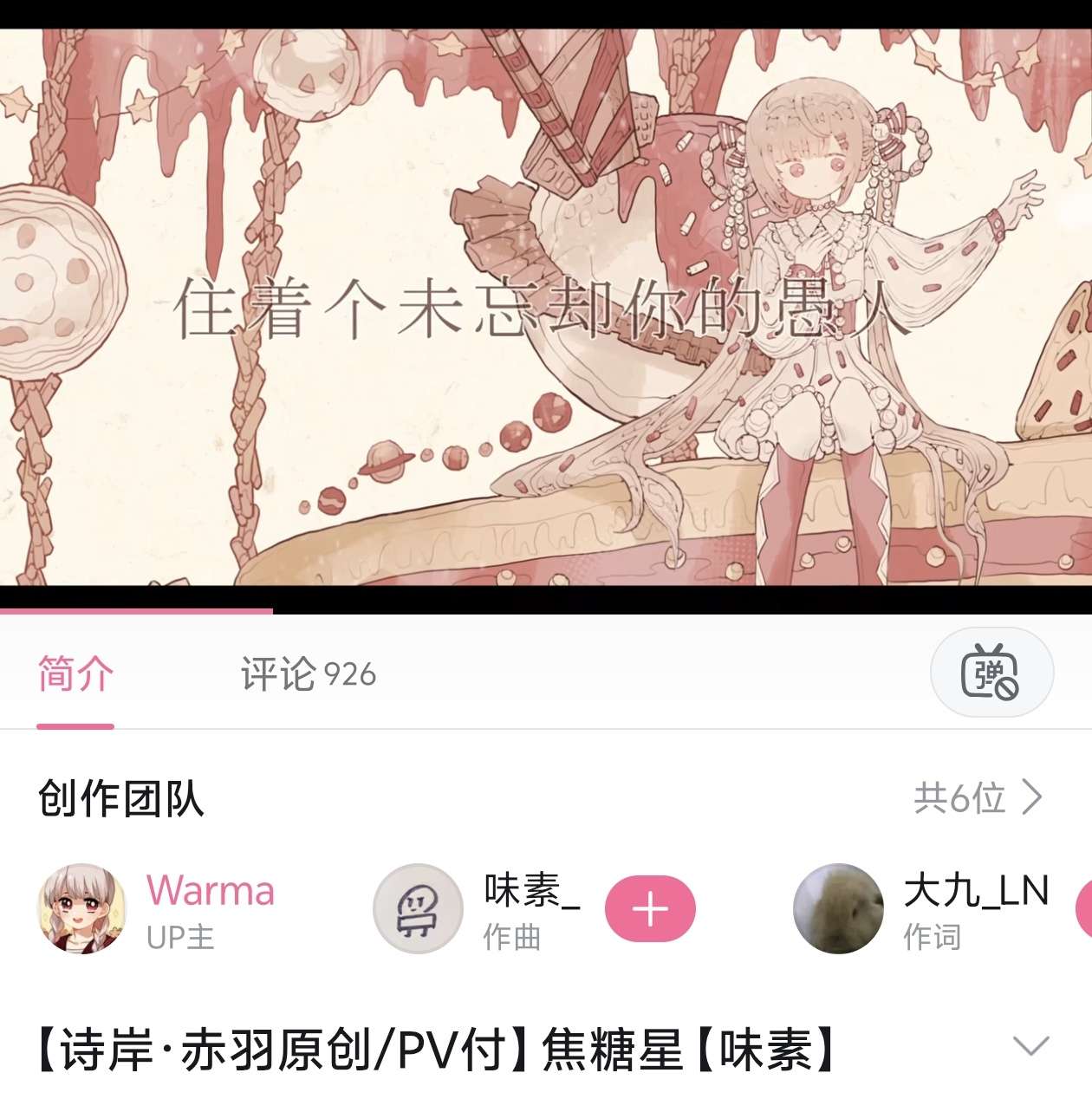Expand the 焦糖星 video title details
The width and height of the screenshot is (1092, 1099).
tap(1030, 1046)
